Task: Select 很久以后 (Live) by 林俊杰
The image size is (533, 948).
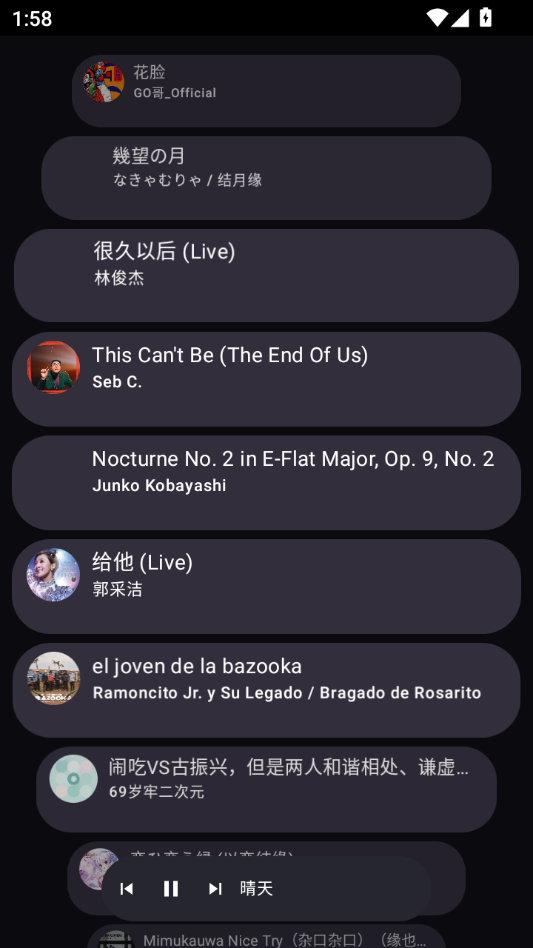Action: point(266,275)
